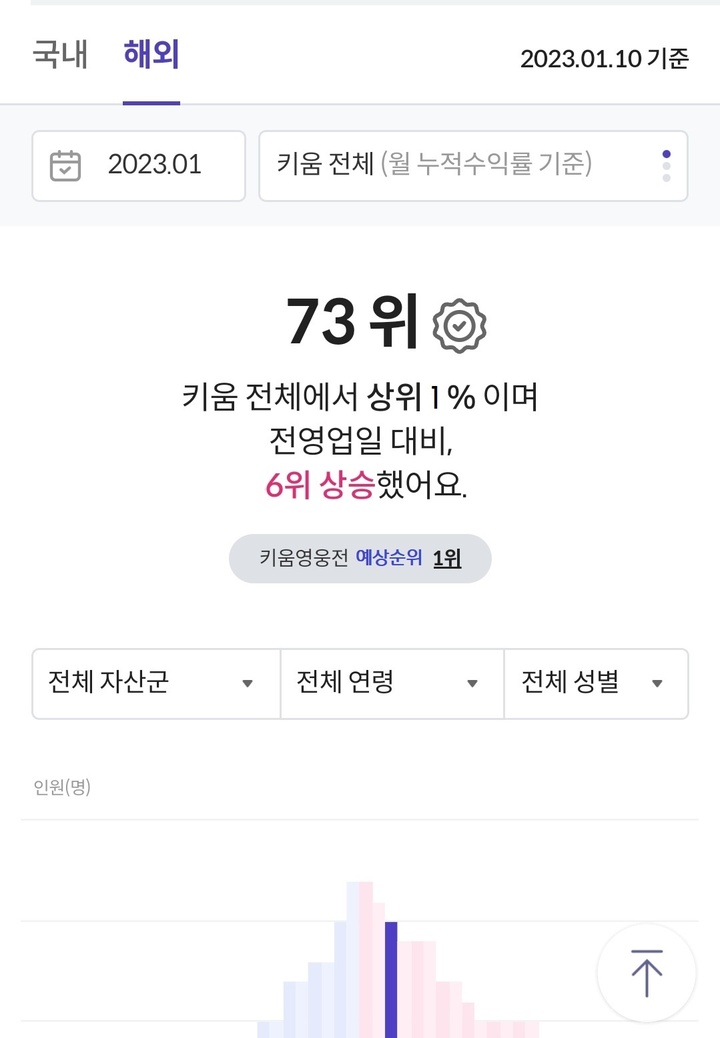The height and width of the screenshot is (1038, 720).
Task: Click the medal badge beside 73위
Action: 460,323
